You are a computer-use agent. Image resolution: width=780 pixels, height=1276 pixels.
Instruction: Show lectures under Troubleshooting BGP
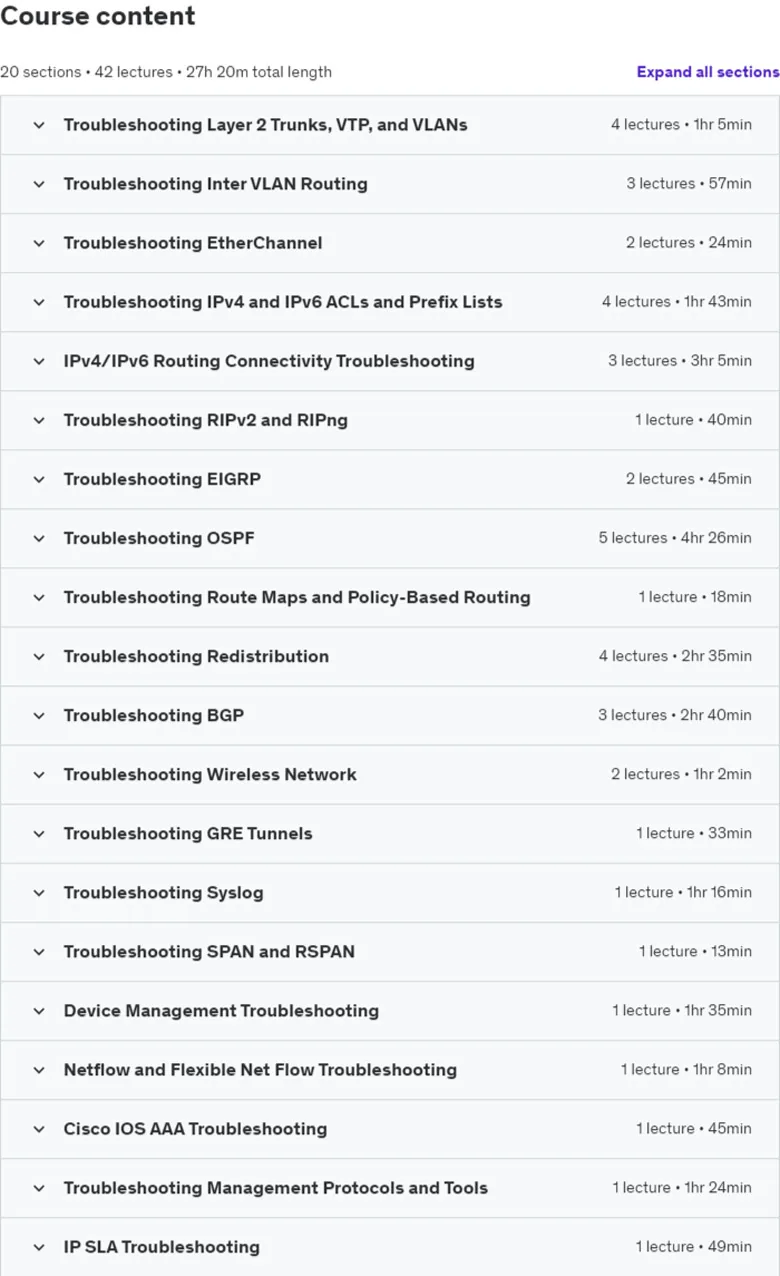390,715
